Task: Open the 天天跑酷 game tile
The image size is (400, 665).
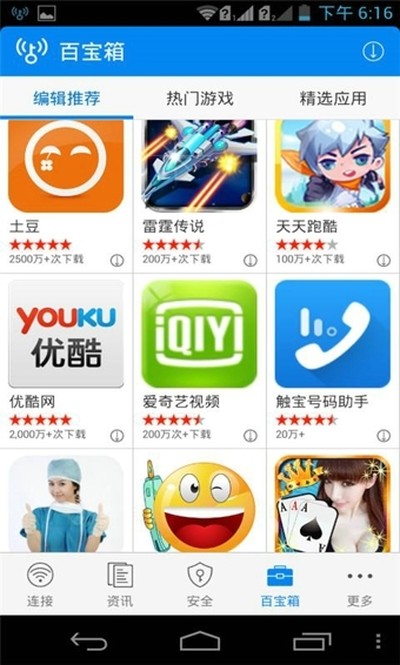Action: pos(333,196)
